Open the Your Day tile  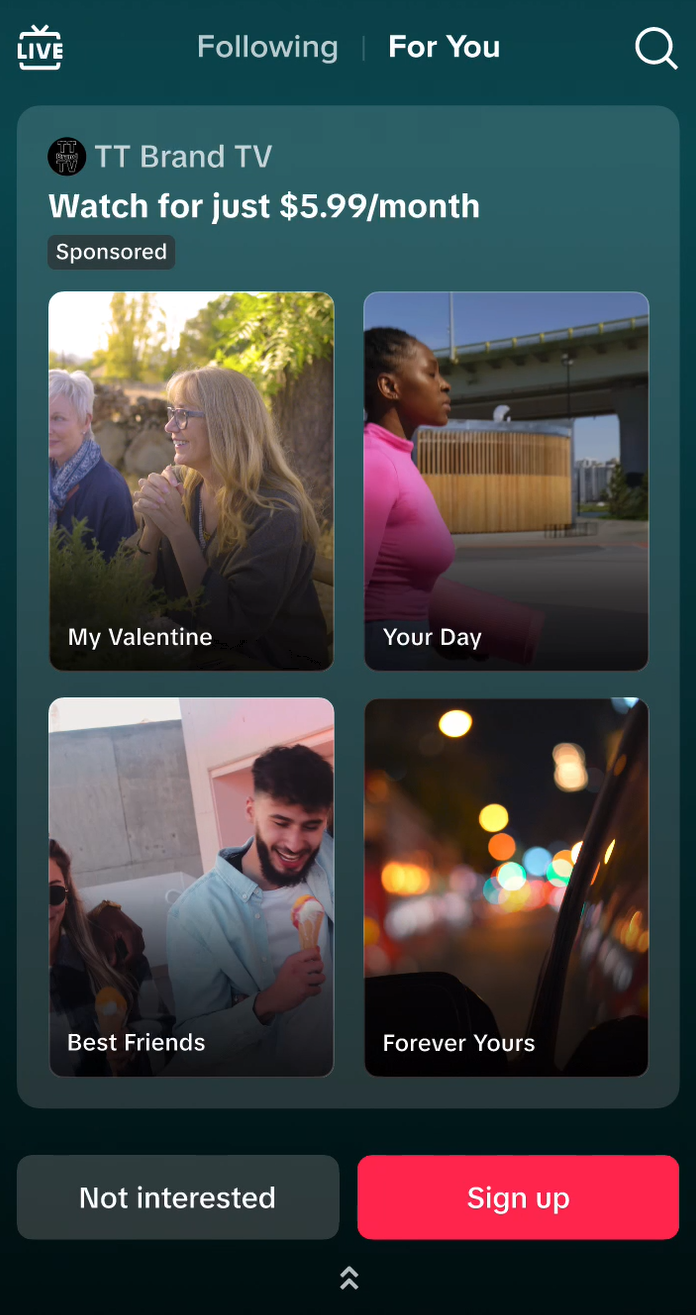[x=506, y=481]
